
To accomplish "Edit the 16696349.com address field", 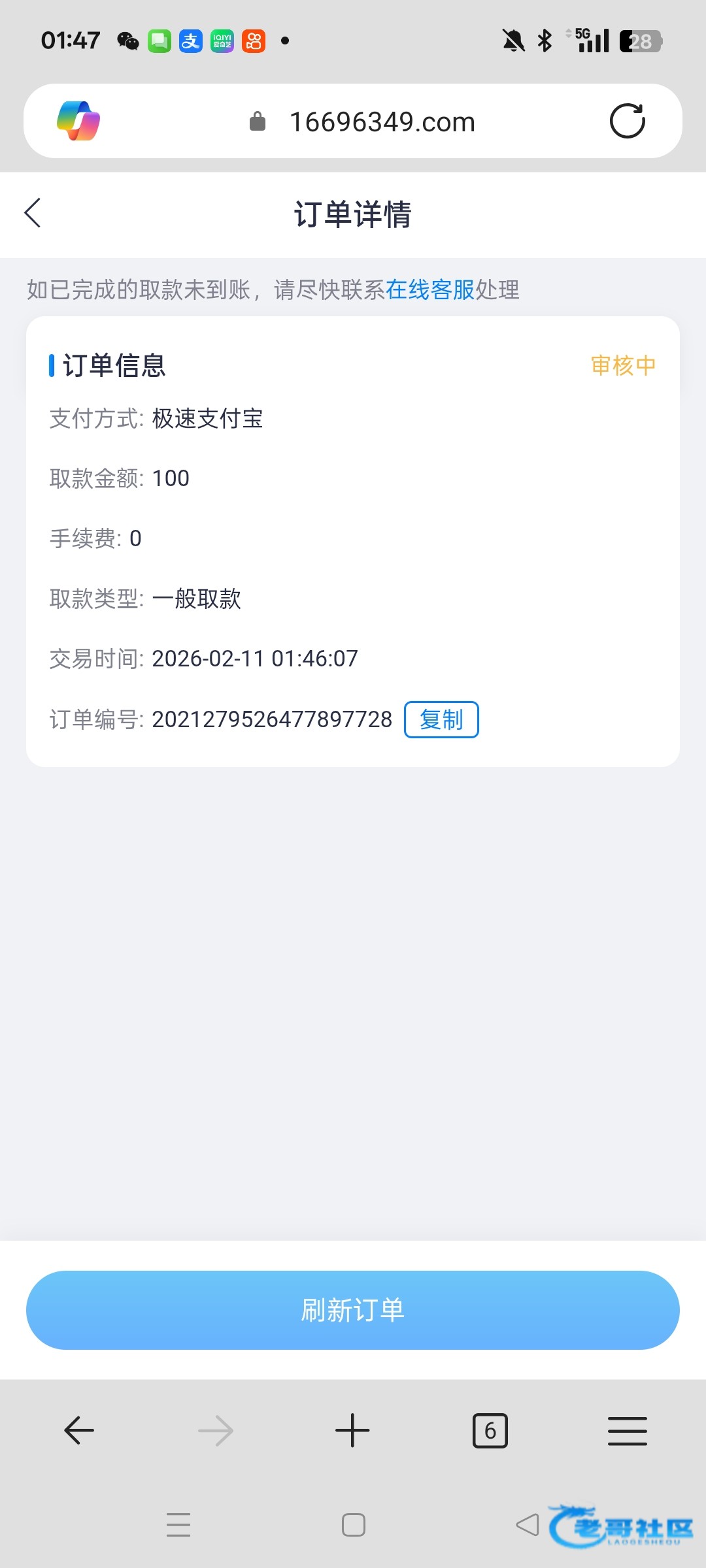I will 382,122.
